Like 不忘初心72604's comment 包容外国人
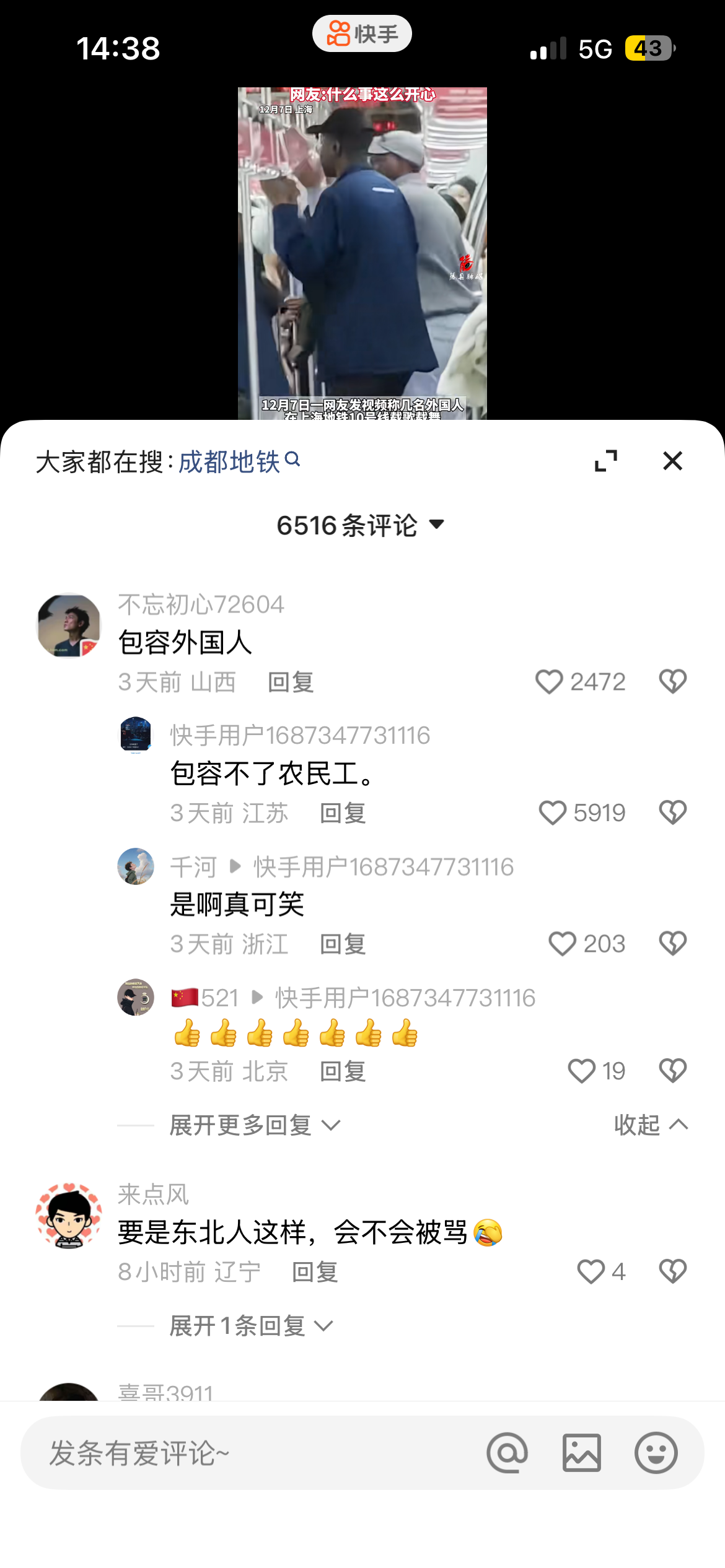Screen dimensions: 725x1568 pyautogui.click(x=549, y=682)
